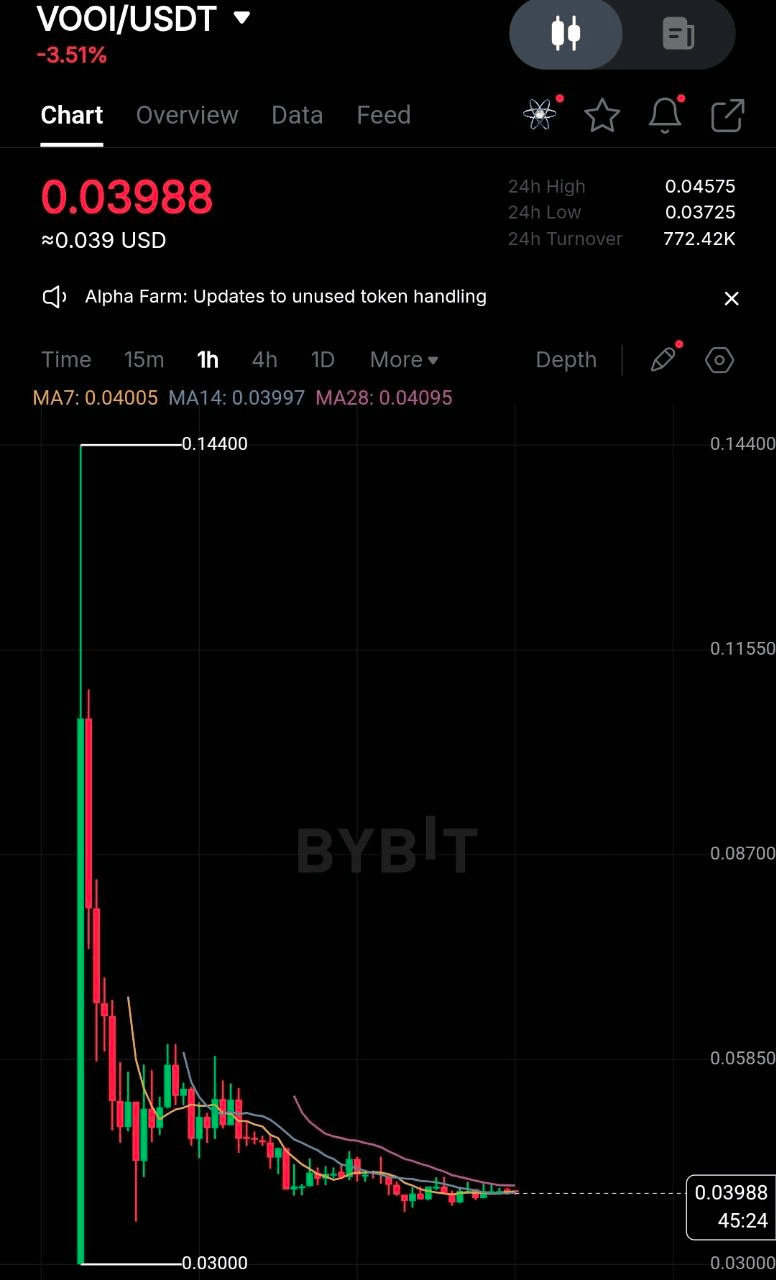The height and width of the screenshot is (1280, 776).
Task: Open the Overview tab
Action: pos(187,115)
